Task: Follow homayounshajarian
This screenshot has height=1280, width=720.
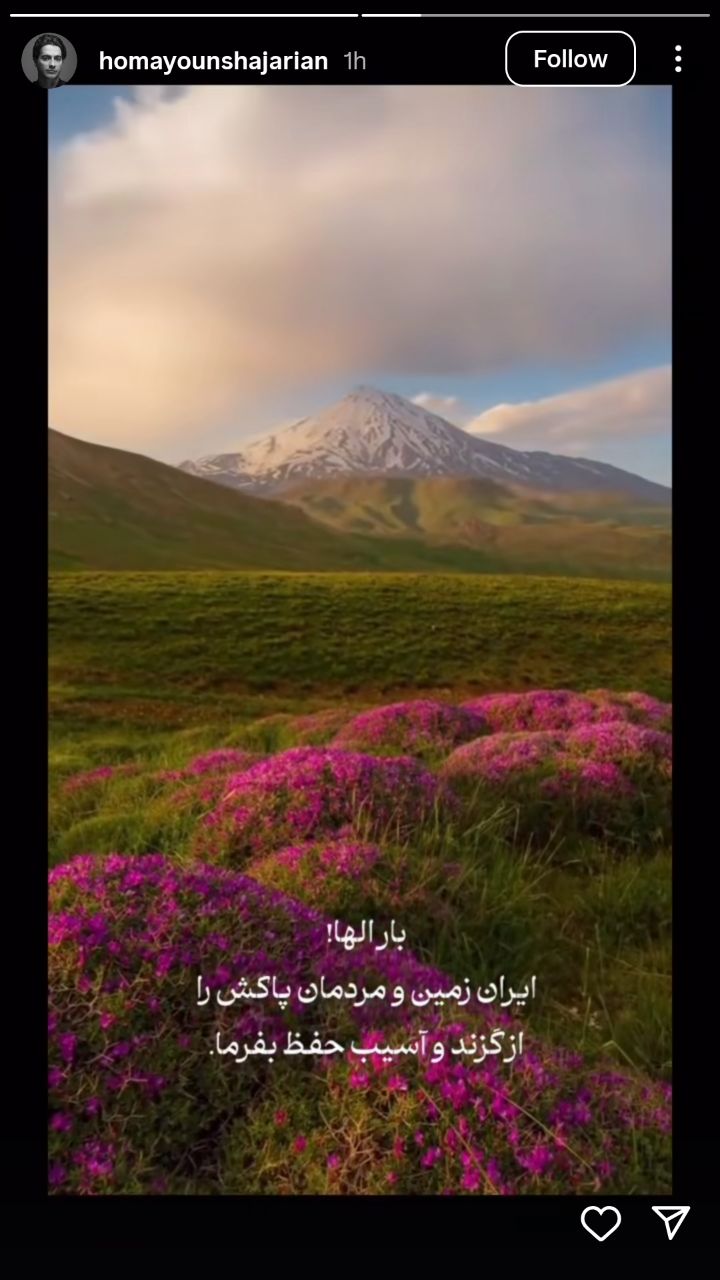Action: point(570,59)
